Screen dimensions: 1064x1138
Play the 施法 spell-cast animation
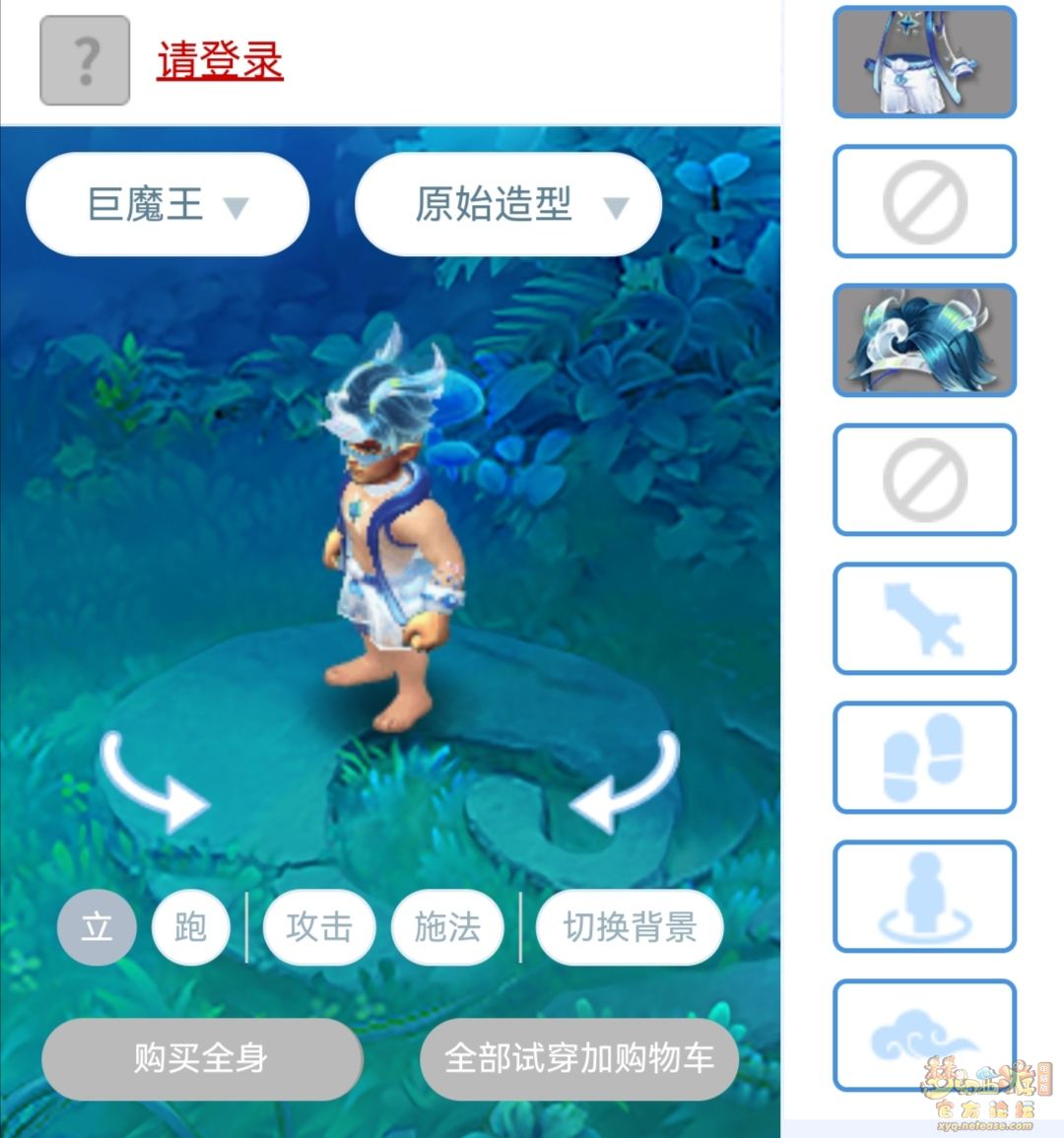(x=447, y=927)
